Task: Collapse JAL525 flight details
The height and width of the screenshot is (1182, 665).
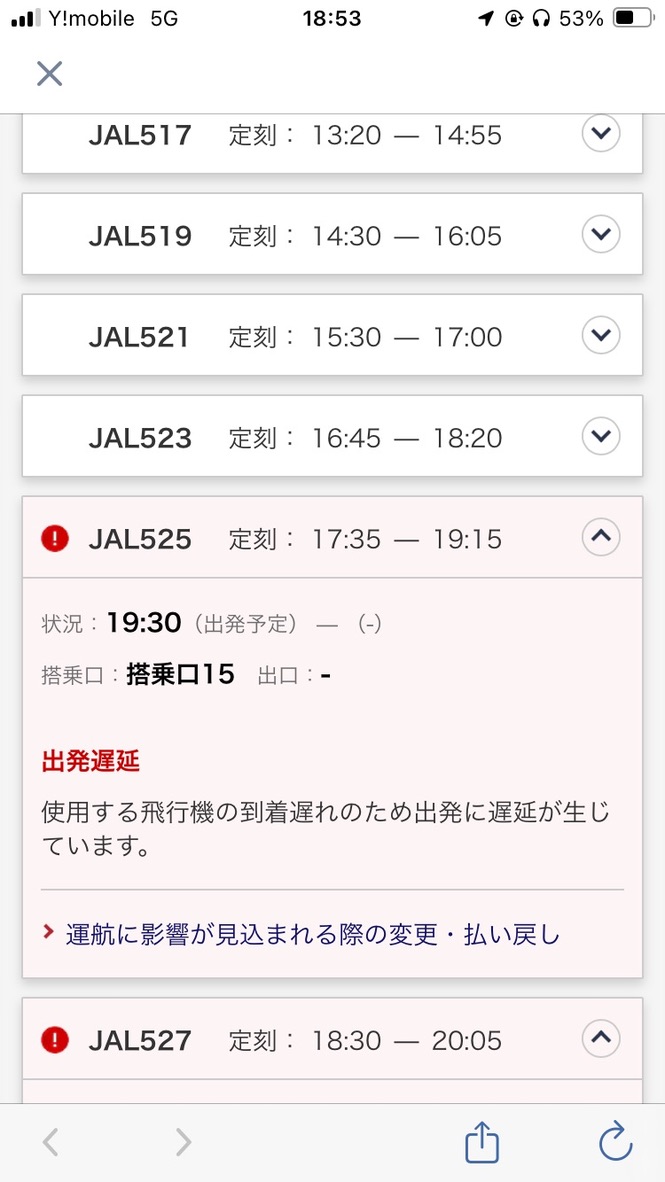Action: pyautogui.click(x=600, y=538)
